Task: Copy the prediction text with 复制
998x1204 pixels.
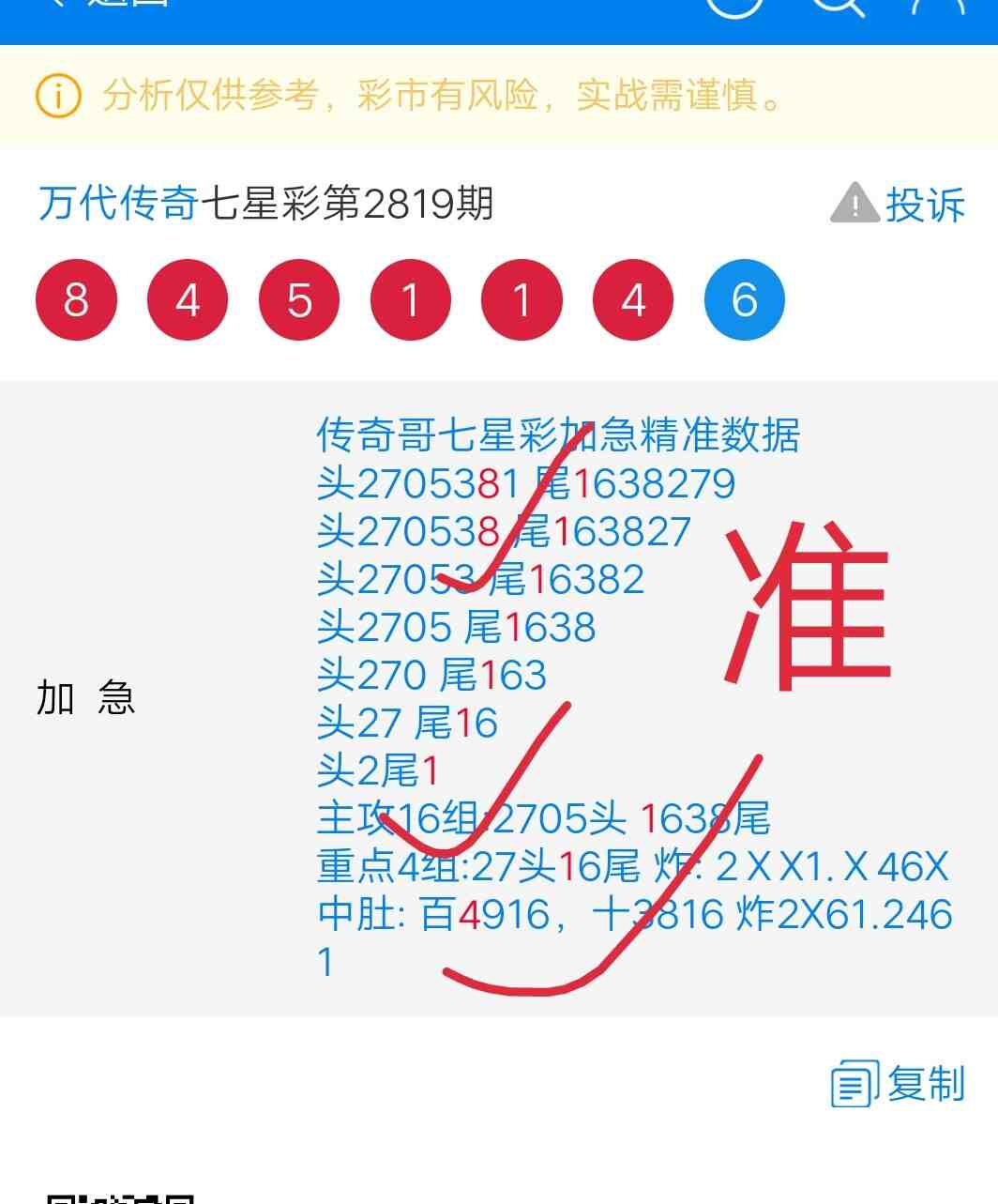Action: [x=899, y=1084]
